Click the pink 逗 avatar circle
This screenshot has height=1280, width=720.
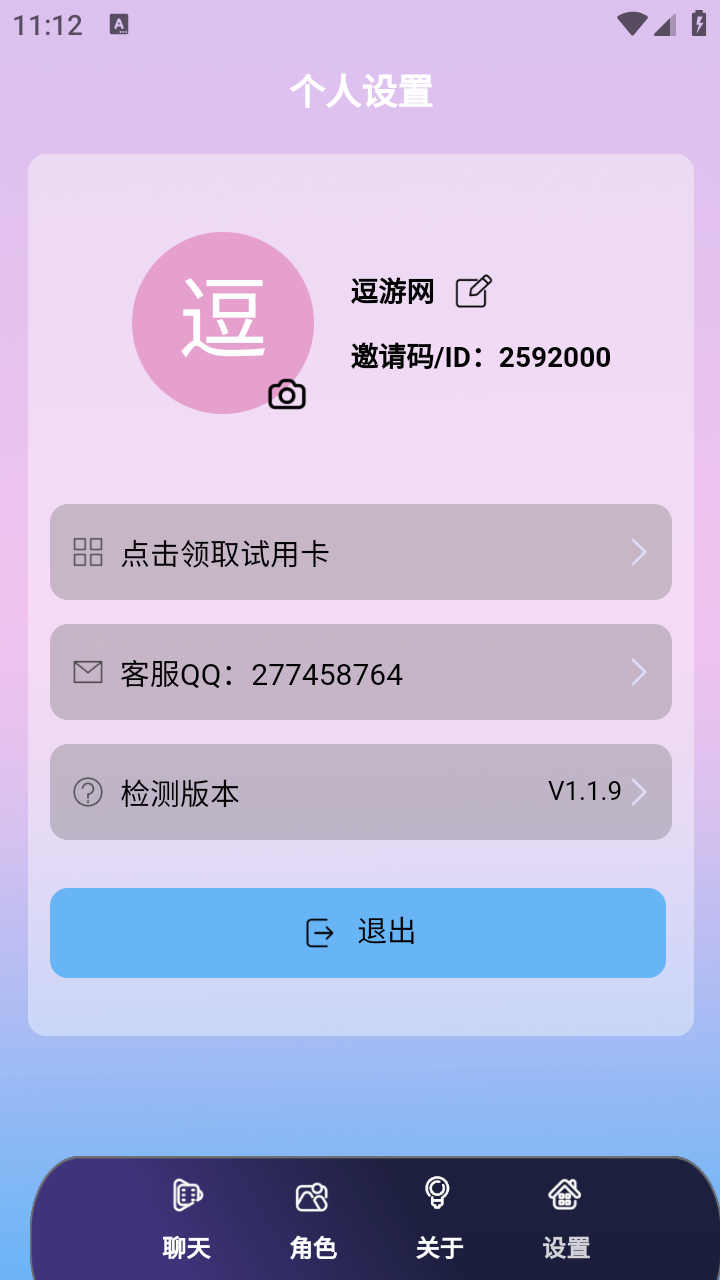[222, 322]
